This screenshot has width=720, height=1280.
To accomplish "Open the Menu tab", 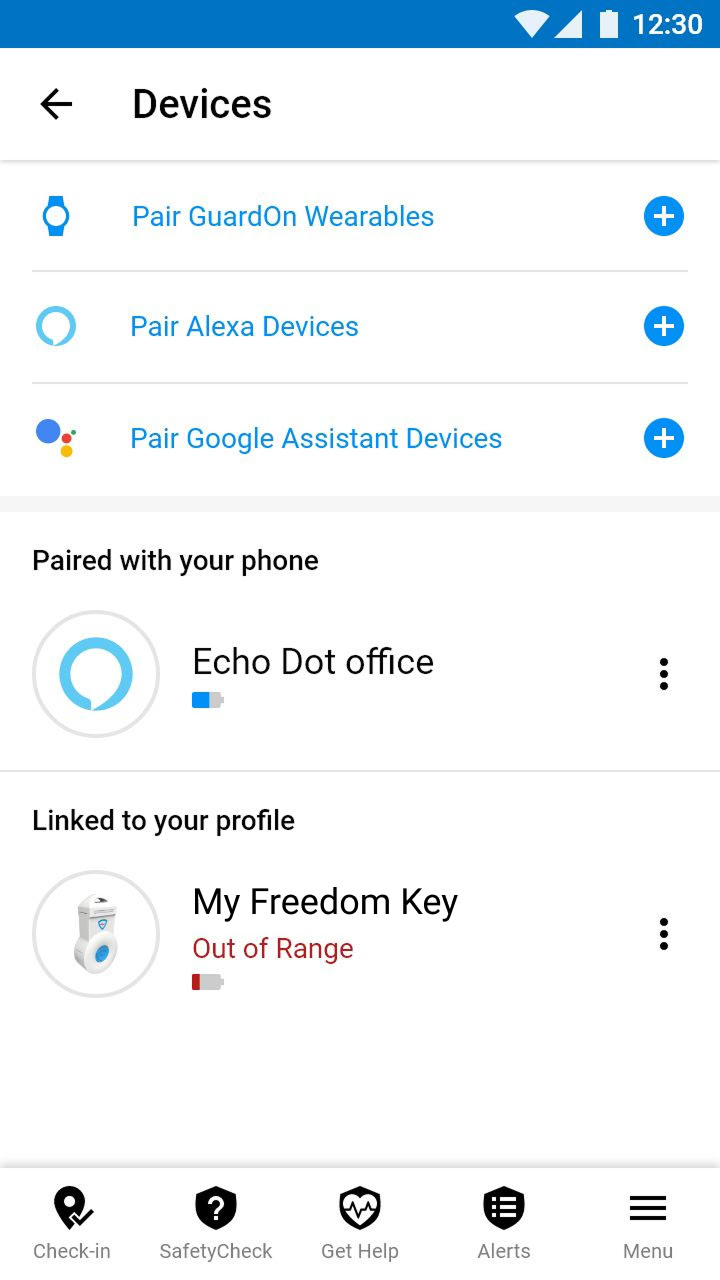I will tap(648, 1224).
